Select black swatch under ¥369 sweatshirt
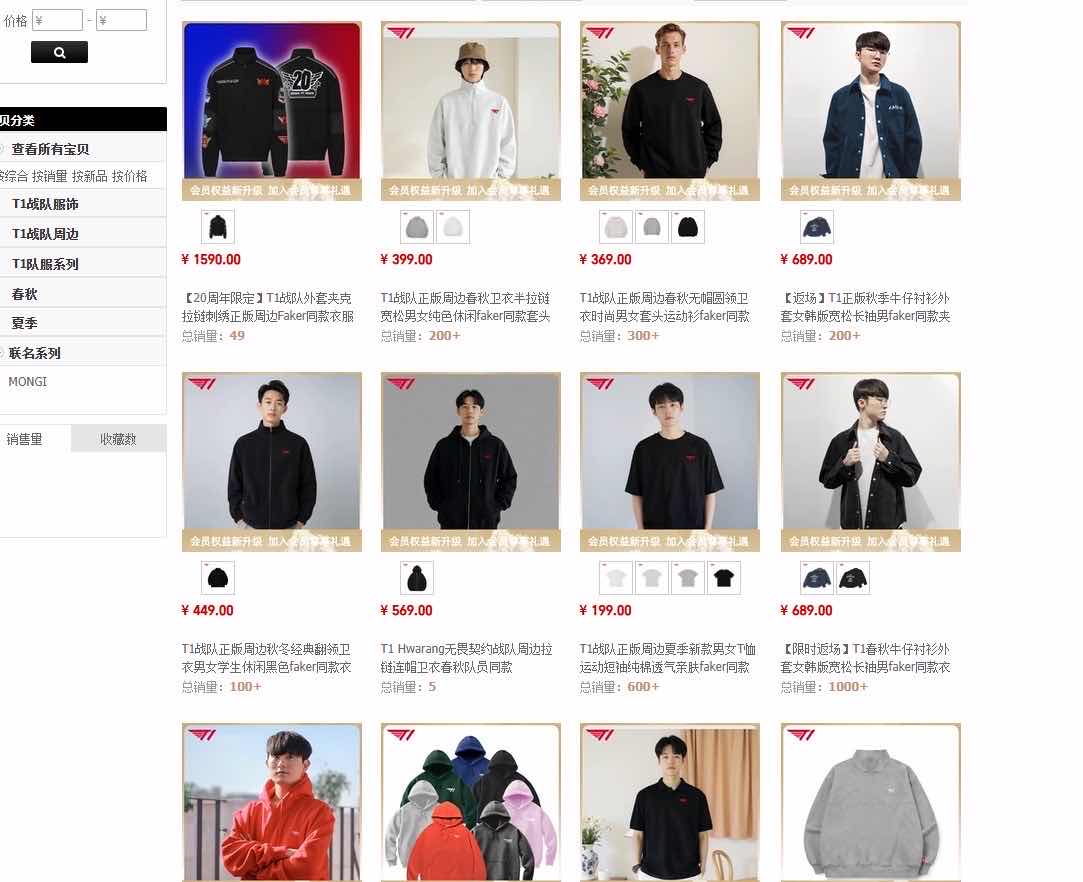1083x882 pixels. (687, 227)
